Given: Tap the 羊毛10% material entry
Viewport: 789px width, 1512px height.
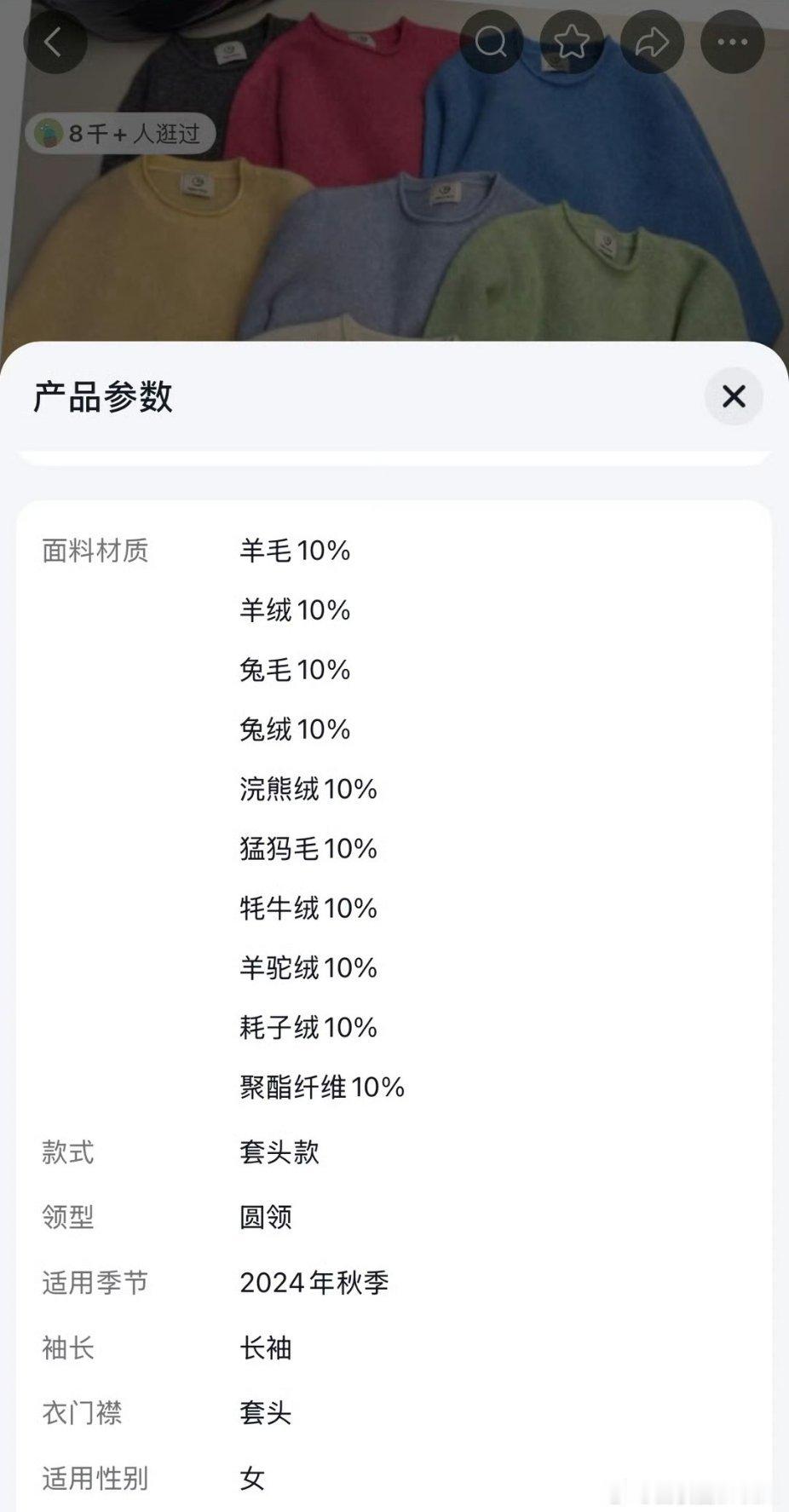Looking at the screenshot, I should click(294, 551).
